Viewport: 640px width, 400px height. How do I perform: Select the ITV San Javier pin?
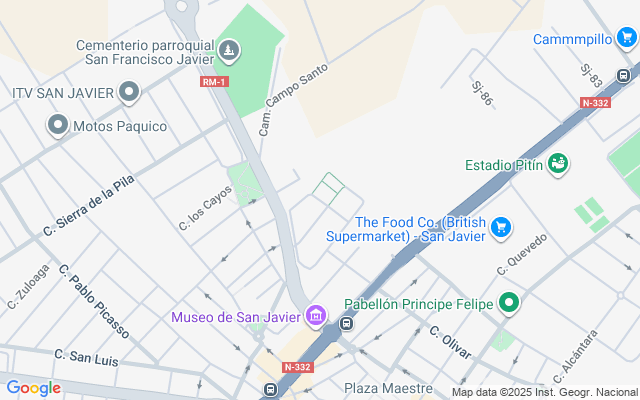[x=128, y=93]
